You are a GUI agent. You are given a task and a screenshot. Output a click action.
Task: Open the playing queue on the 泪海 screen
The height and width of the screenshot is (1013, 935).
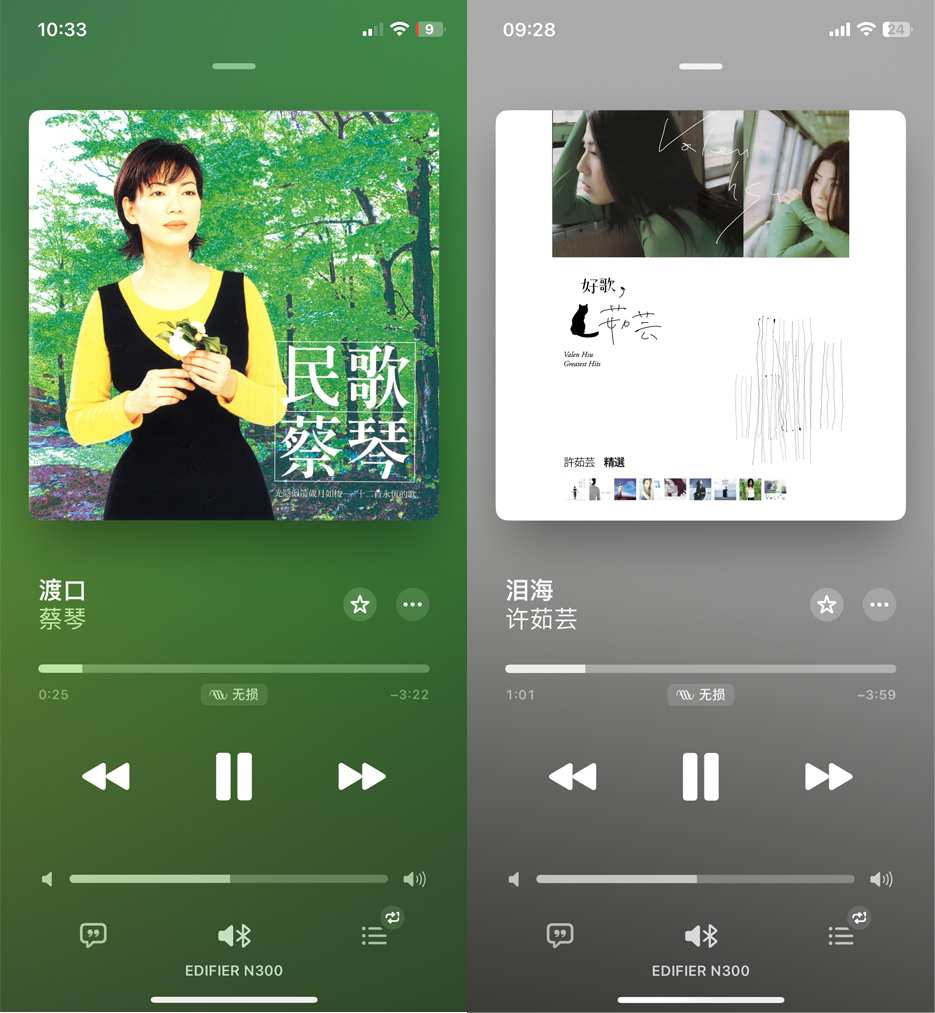point(841,935)
